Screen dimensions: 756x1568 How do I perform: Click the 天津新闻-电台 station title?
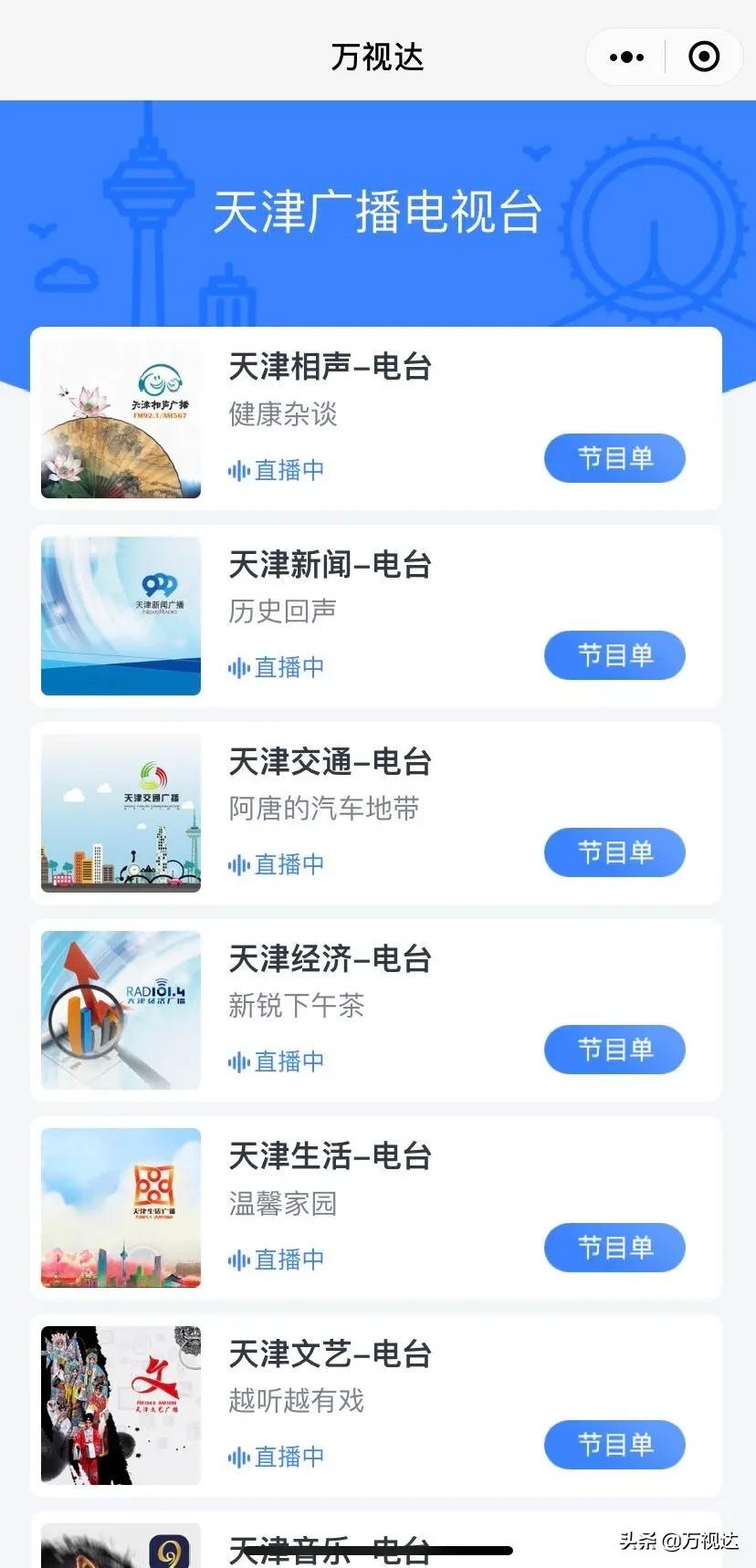(331, 565)
